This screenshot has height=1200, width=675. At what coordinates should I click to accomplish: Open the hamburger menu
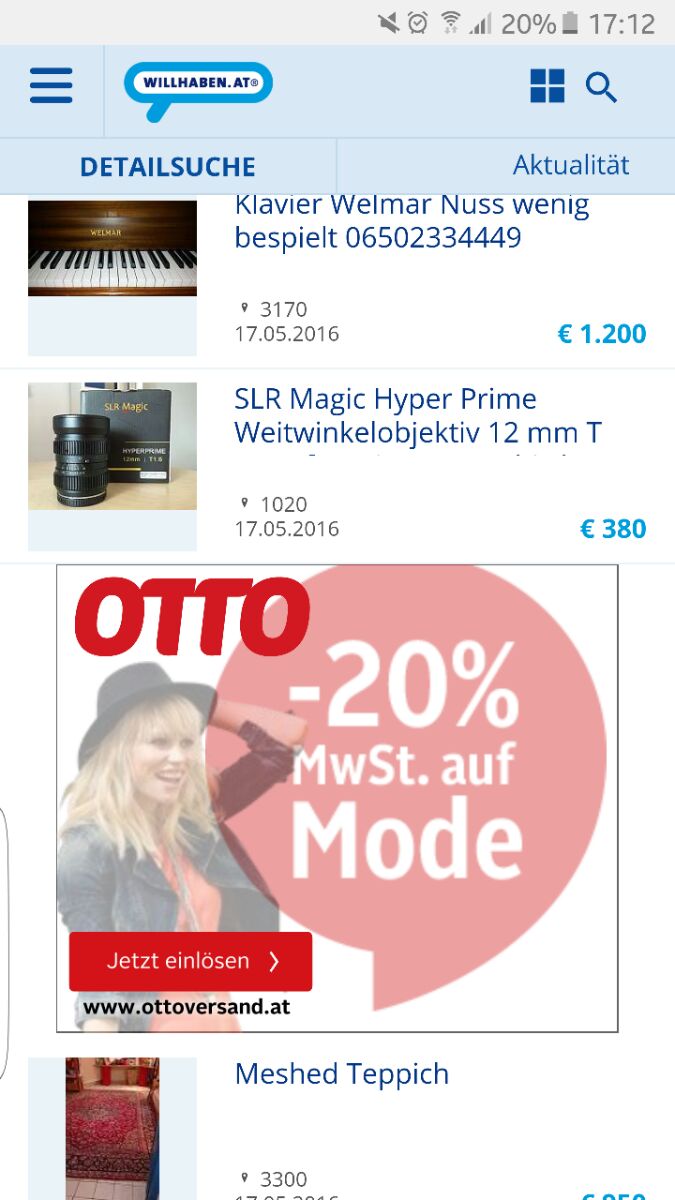click(x=51, y=86)
